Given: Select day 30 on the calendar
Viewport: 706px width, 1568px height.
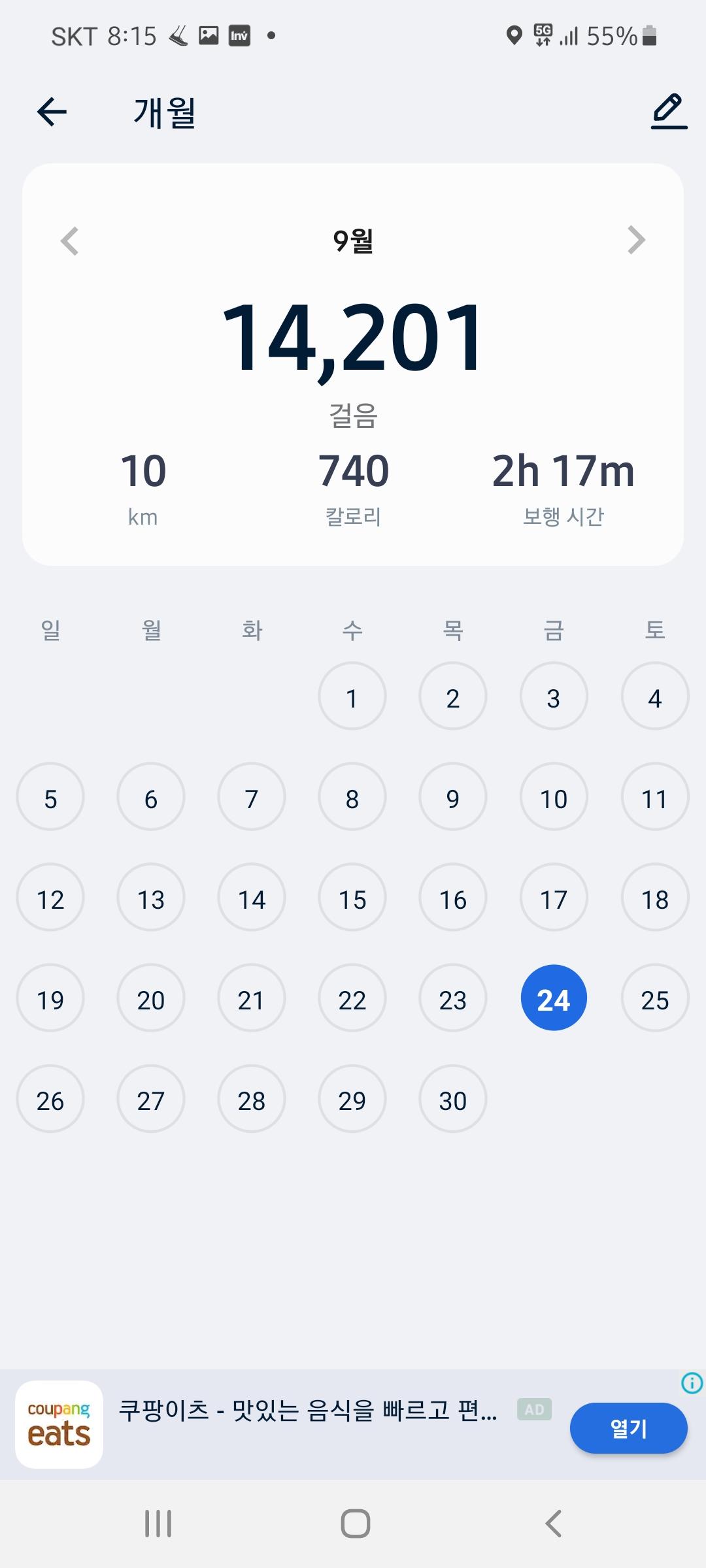Looking at the screenshot, I should [x=453, y=1100].
